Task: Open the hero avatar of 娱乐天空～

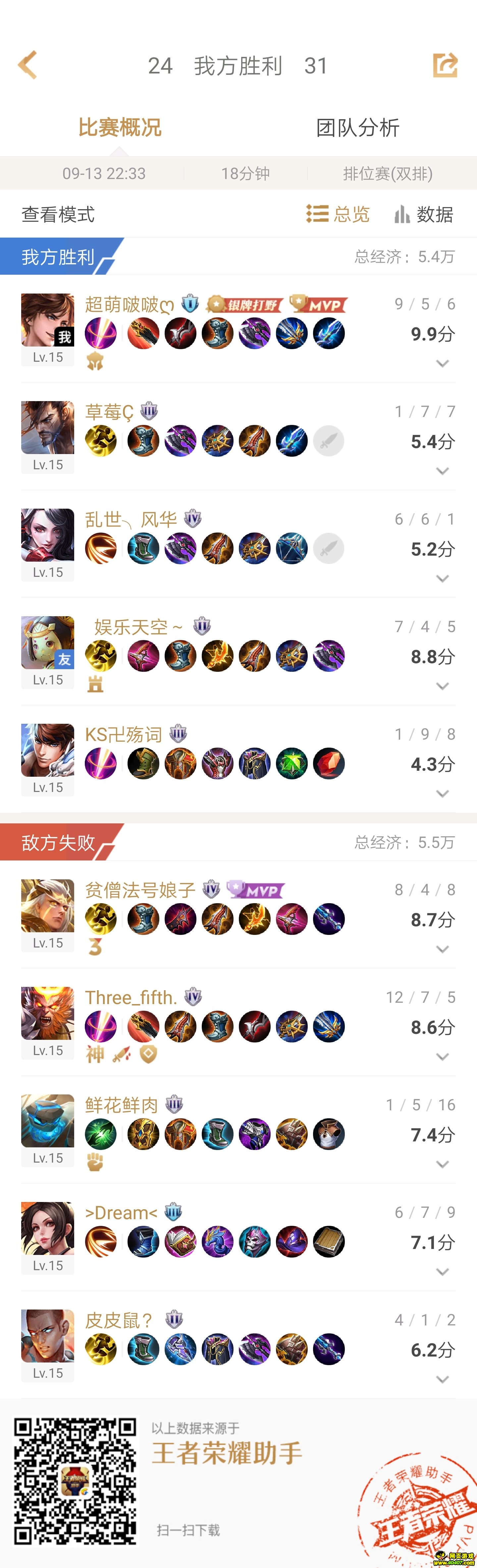Action: [x=47, y=643]
